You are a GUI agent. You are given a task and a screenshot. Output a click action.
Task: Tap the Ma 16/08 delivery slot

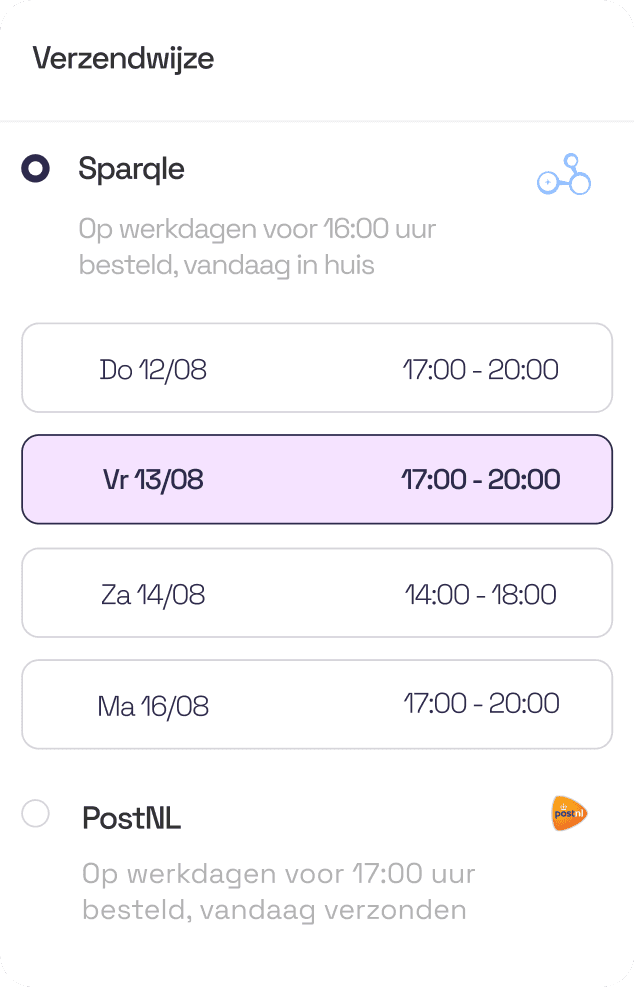click(x=316, y=704)
